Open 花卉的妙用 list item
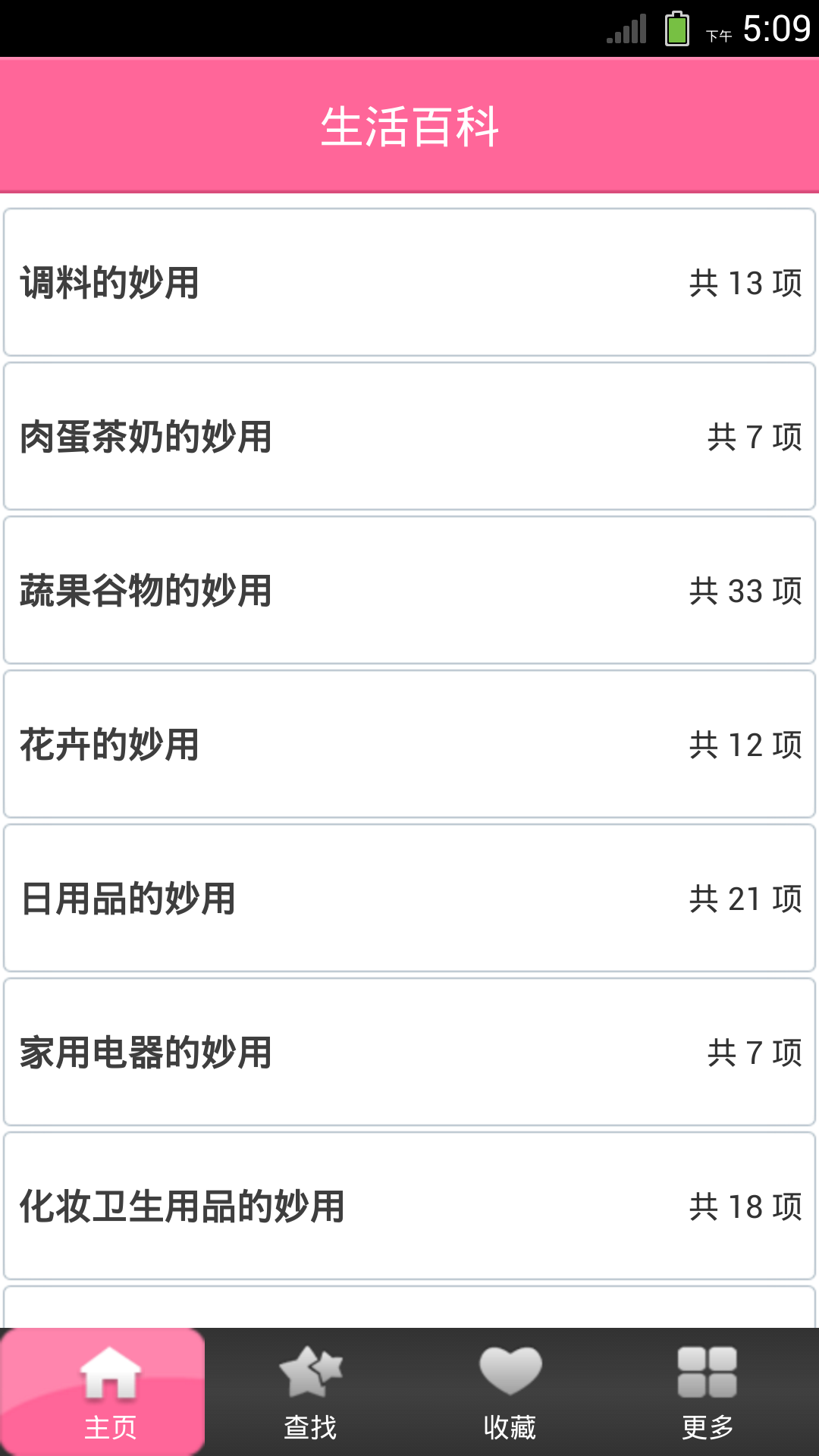819x1456 pixels. click(x=409, y=744)
